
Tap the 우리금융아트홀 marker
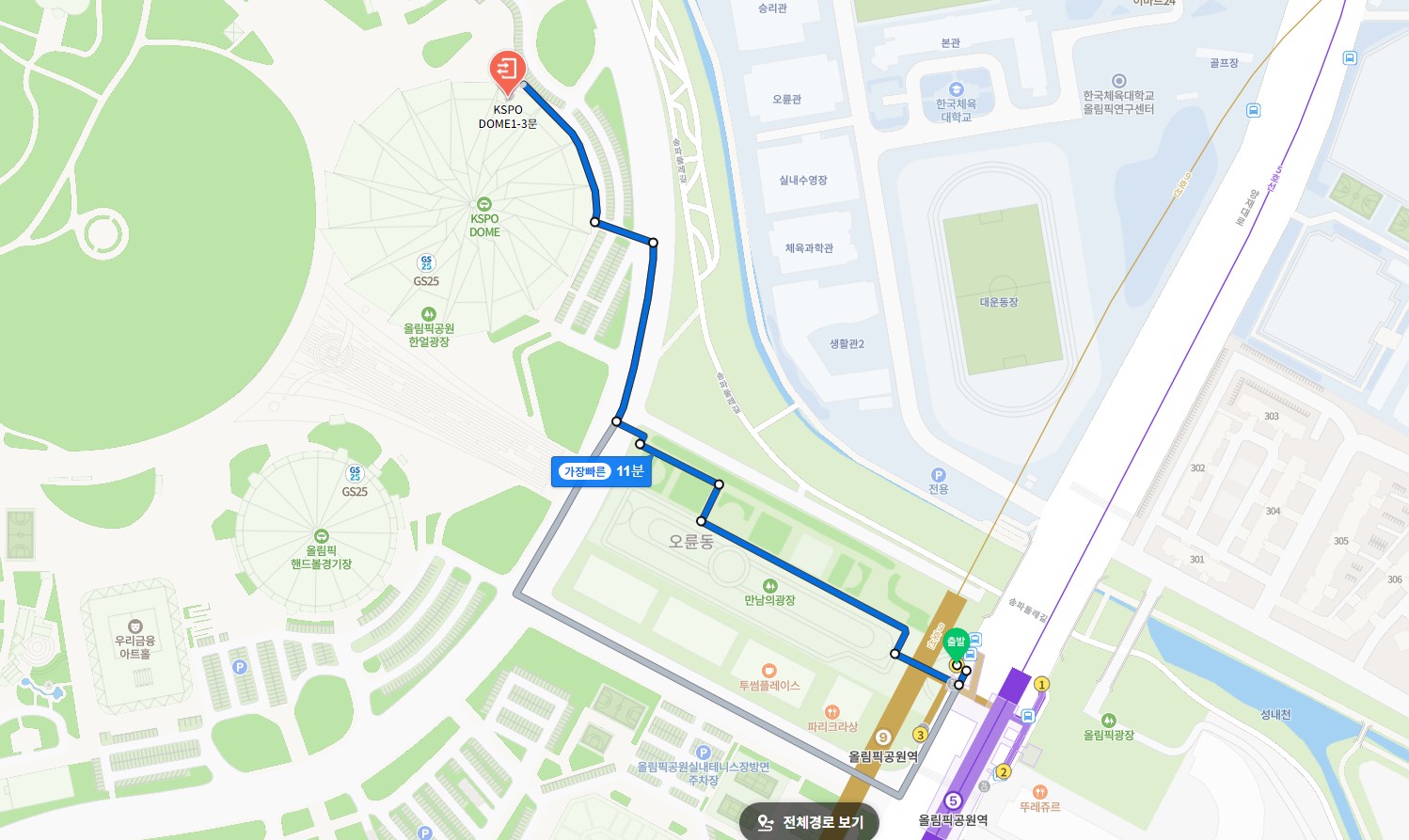(x=135, y=626)
